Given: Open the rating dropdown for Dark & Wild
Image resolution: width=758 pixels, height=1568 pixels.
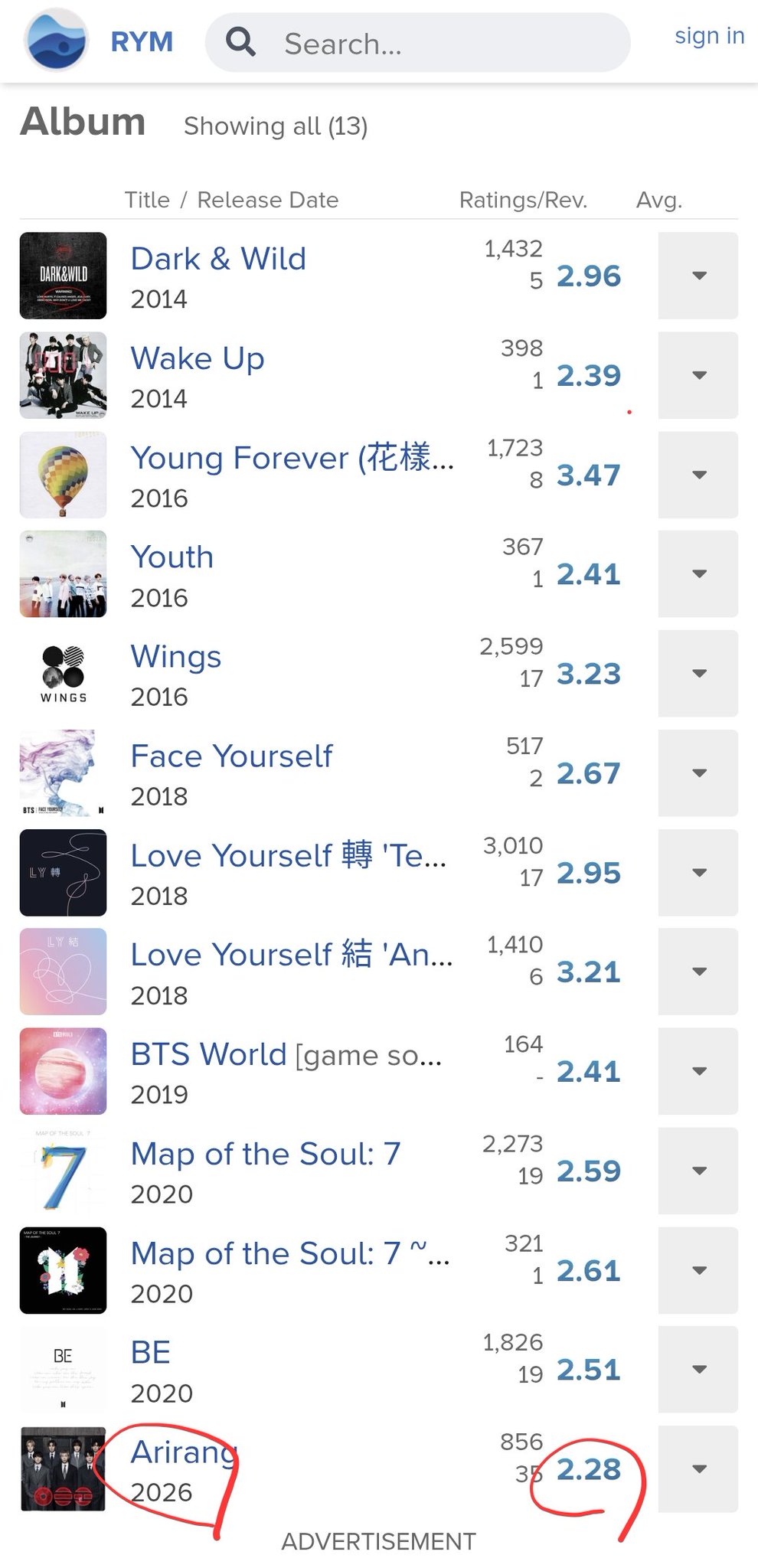Looking at the screenshot, I should (698, 276).
